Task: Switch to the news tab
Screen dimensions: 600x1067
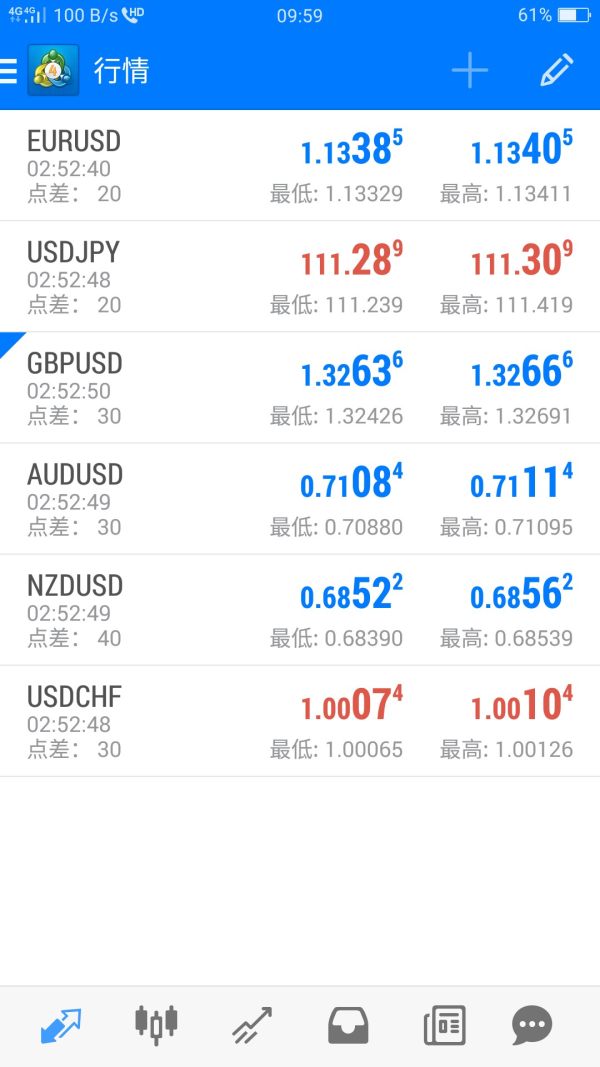Action: click(x=444, y=1025)
